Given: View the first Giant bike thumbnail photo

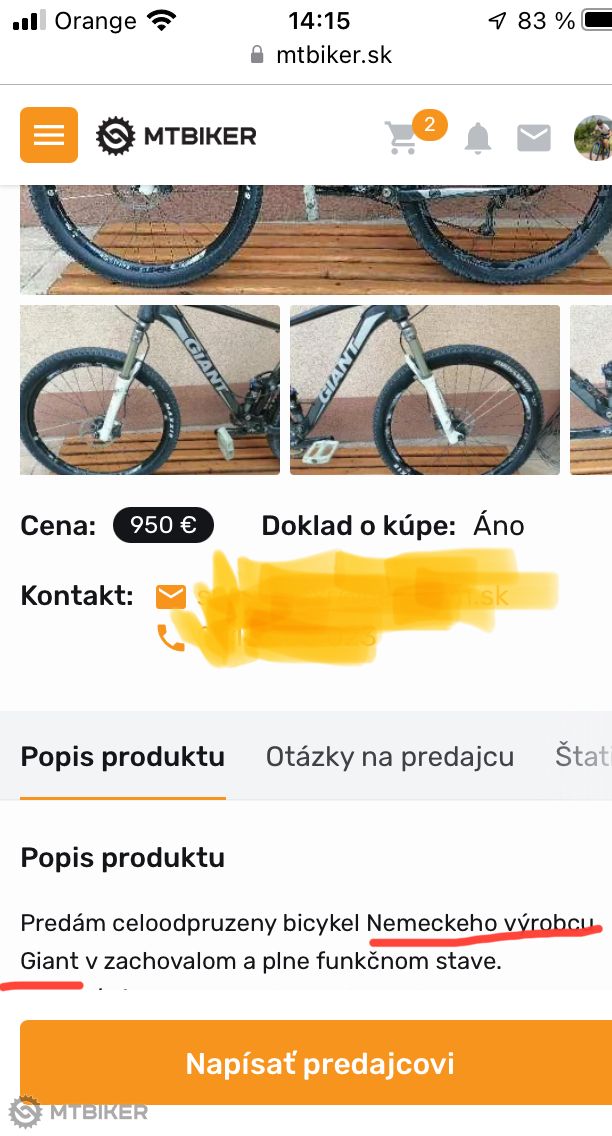Looking at the screenshot, I should click(150, 390).
